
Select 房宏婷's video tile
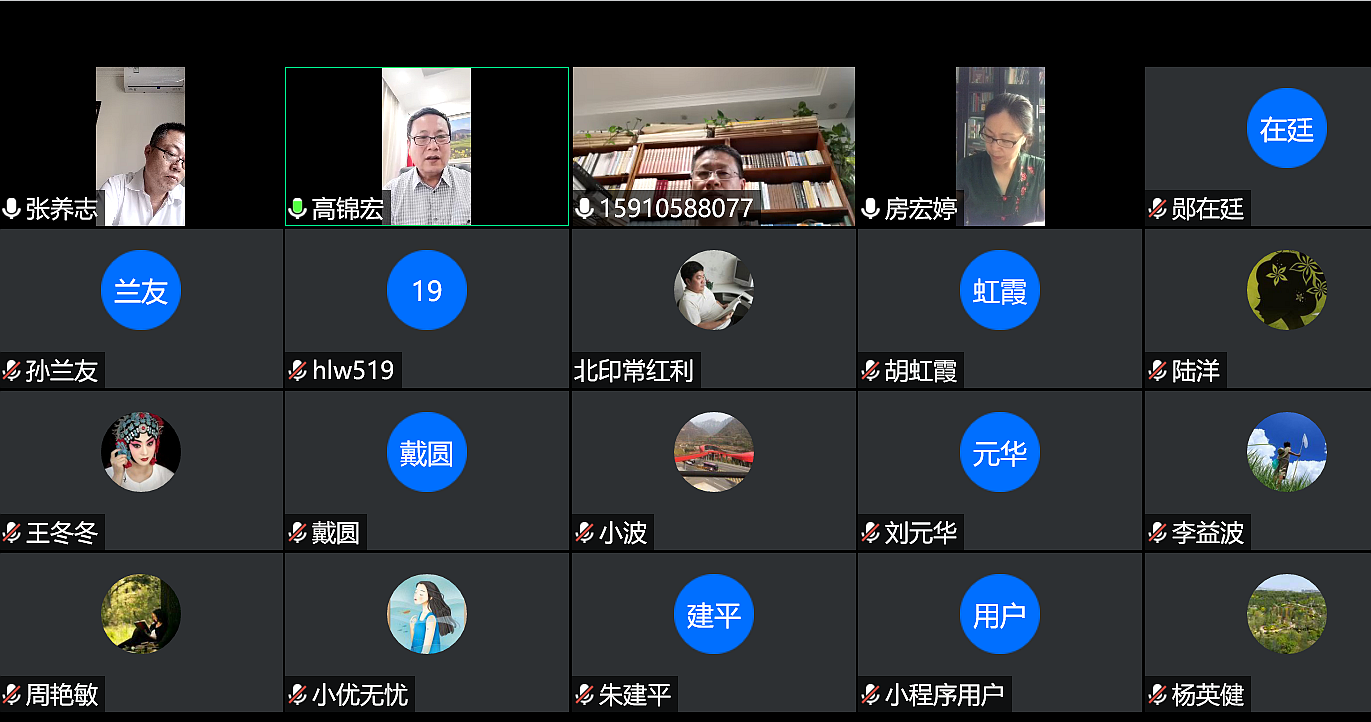(x=999, y=146)
